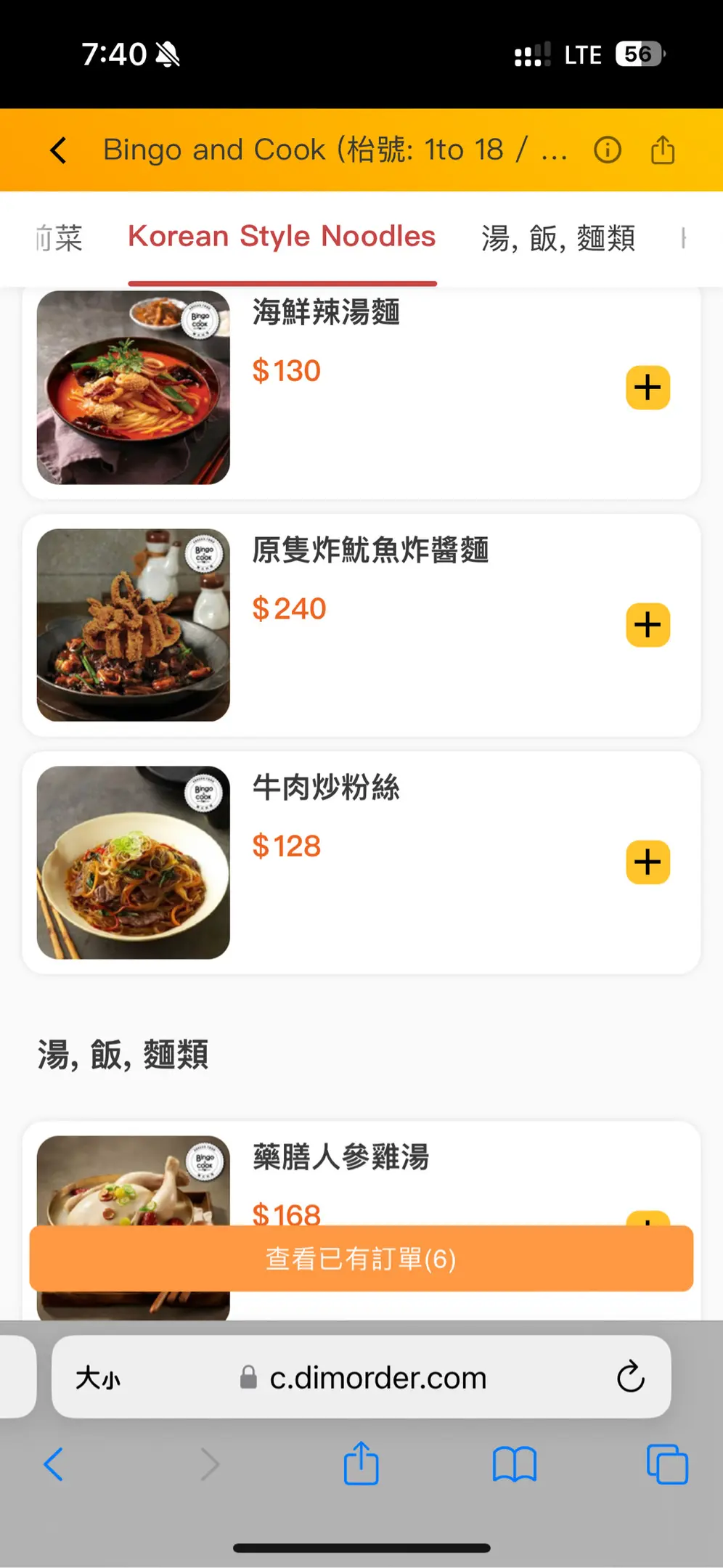Image resolution: width=723 pixels, height=1568 pixels.
Task: Add 海鮮辣湯麵 to the order
Action: point(648,388)
